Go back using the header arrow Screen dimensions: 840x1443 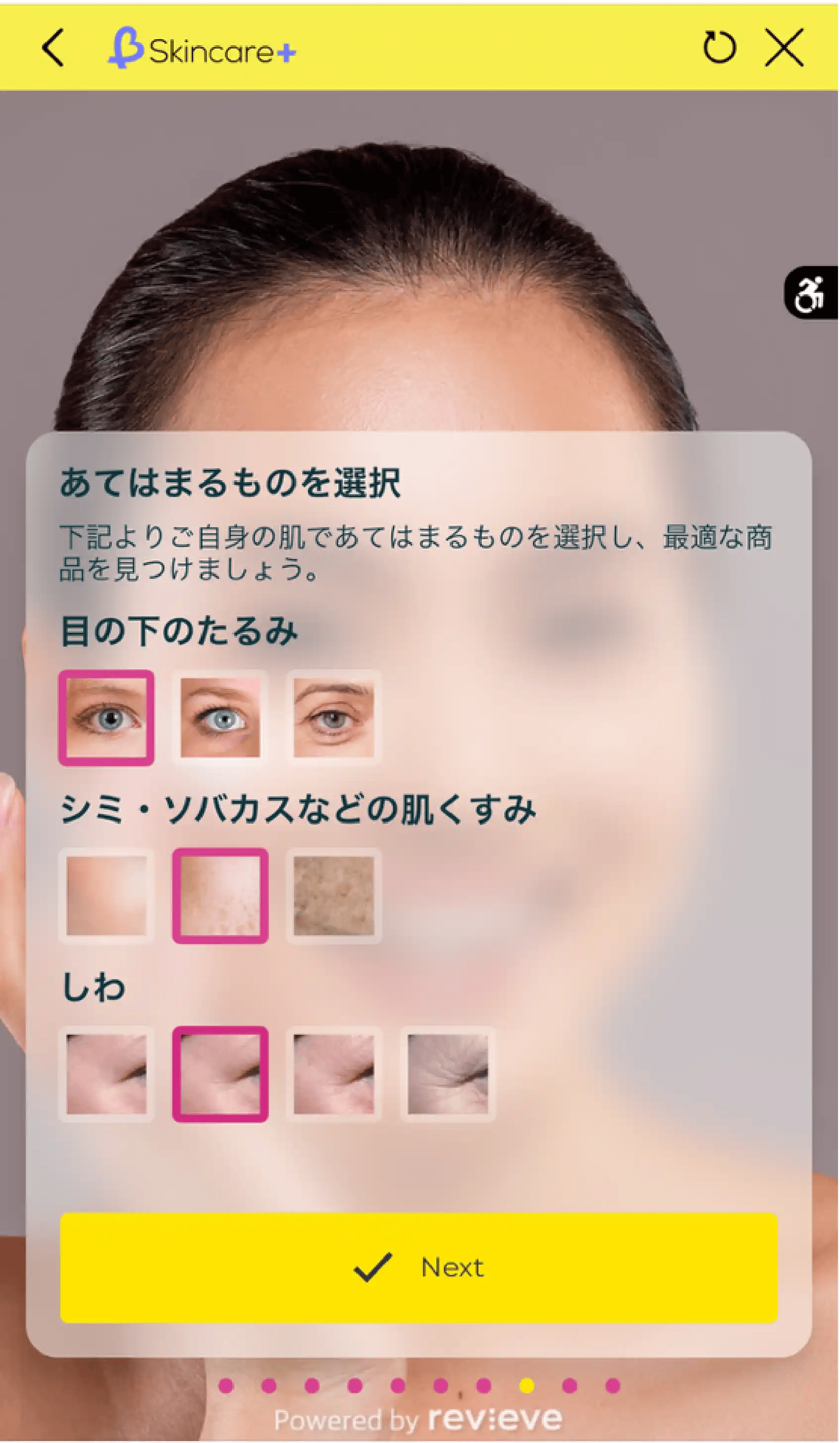[52, 48]
